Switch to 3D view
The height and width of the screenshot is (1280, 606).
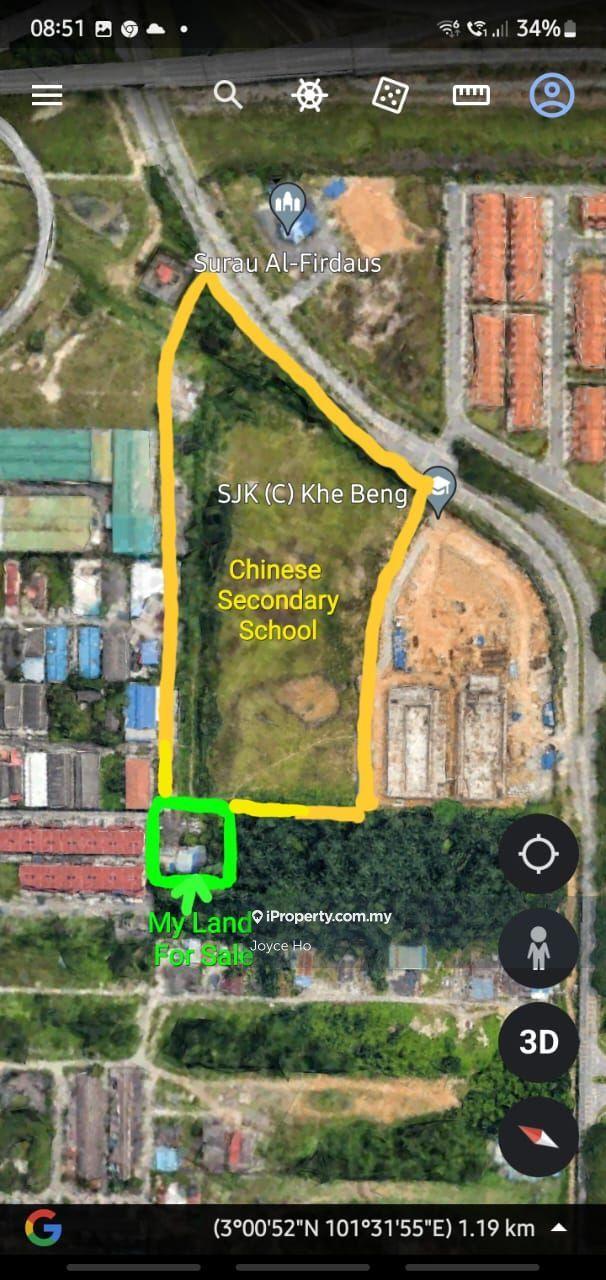point(538,1042)
